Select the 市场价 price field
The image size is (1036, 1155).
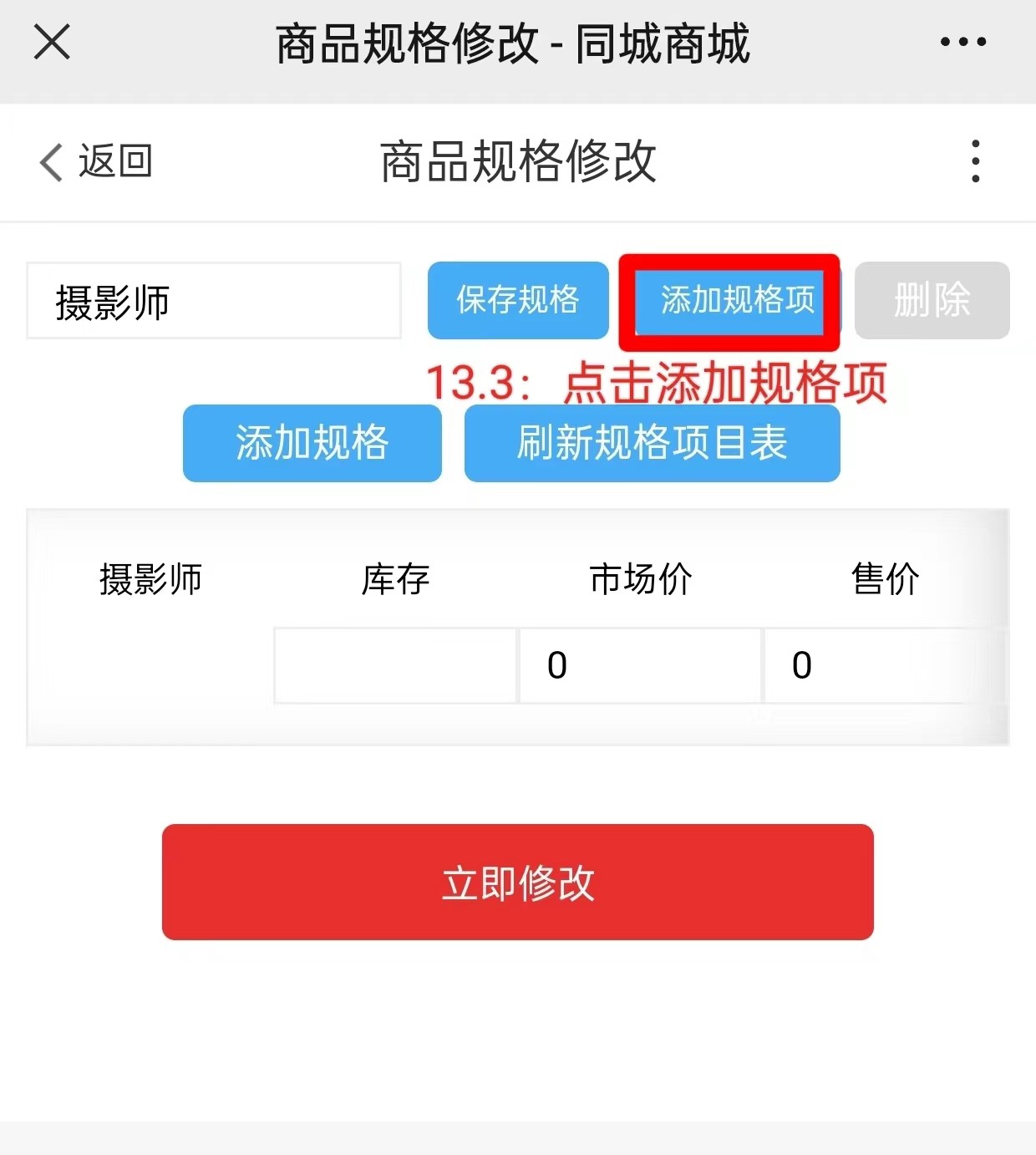tap(640, 665)
